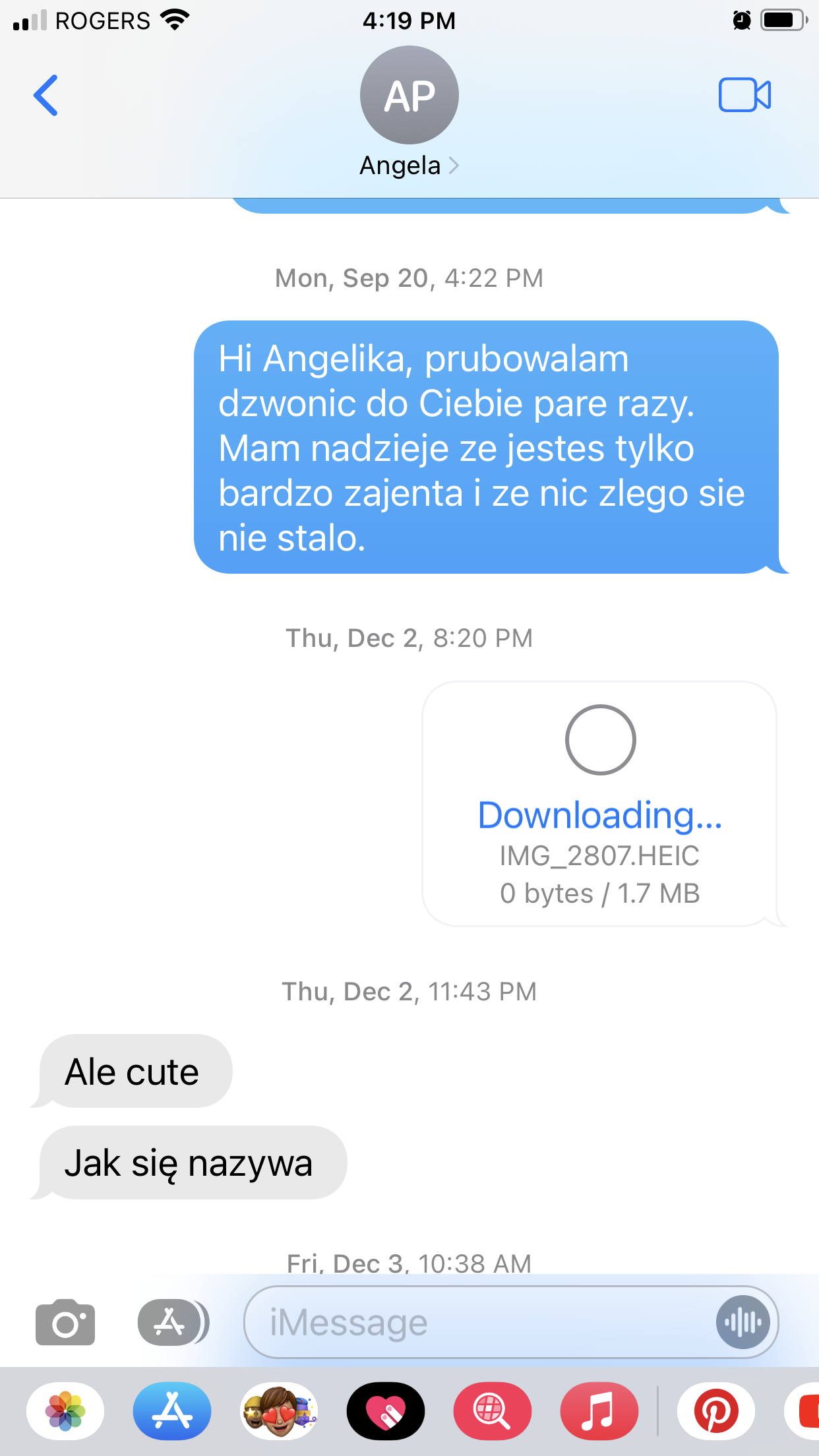The height and width of the screenshot is (1456, 819).
Task: Go back to the conversations list
Action: [46, 96]
